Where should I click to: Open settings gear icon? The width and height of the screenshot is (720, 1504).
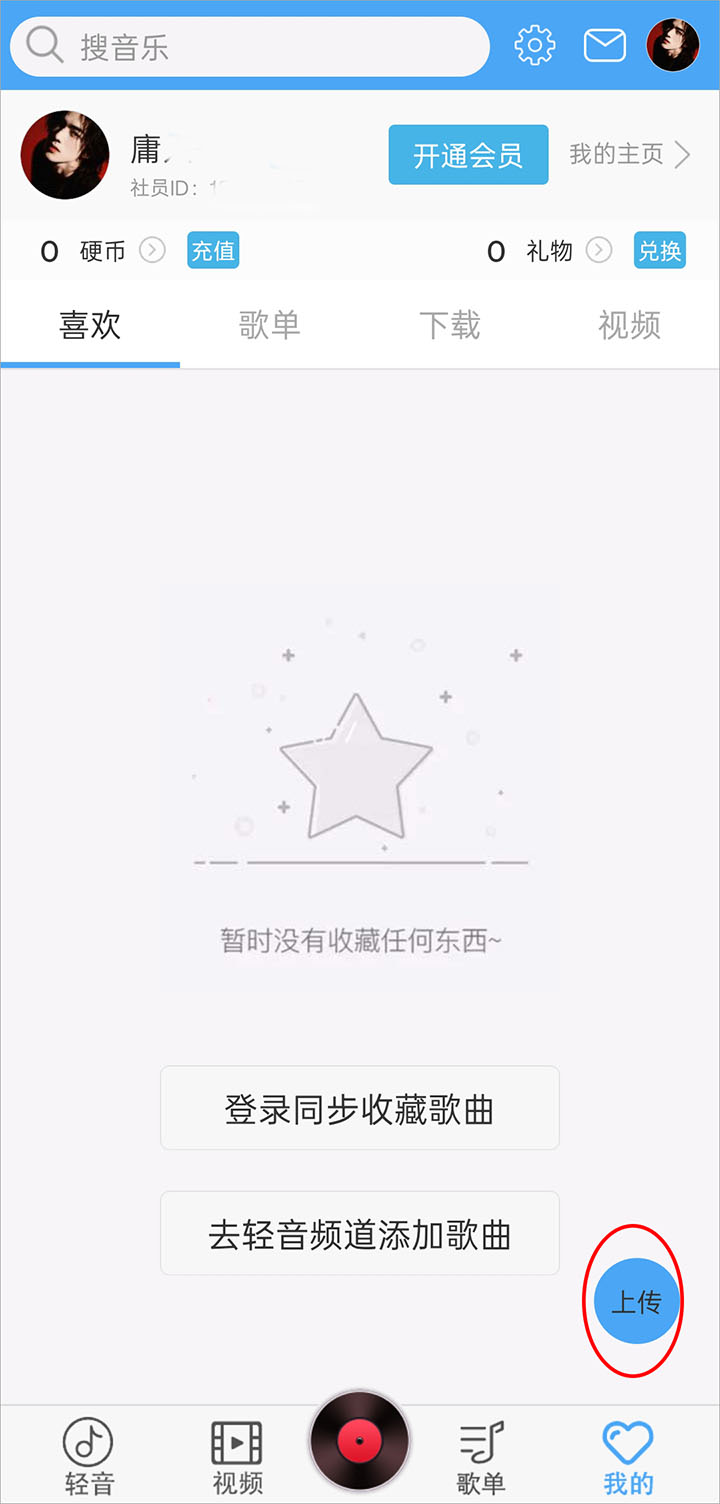[x=534, y=45]
